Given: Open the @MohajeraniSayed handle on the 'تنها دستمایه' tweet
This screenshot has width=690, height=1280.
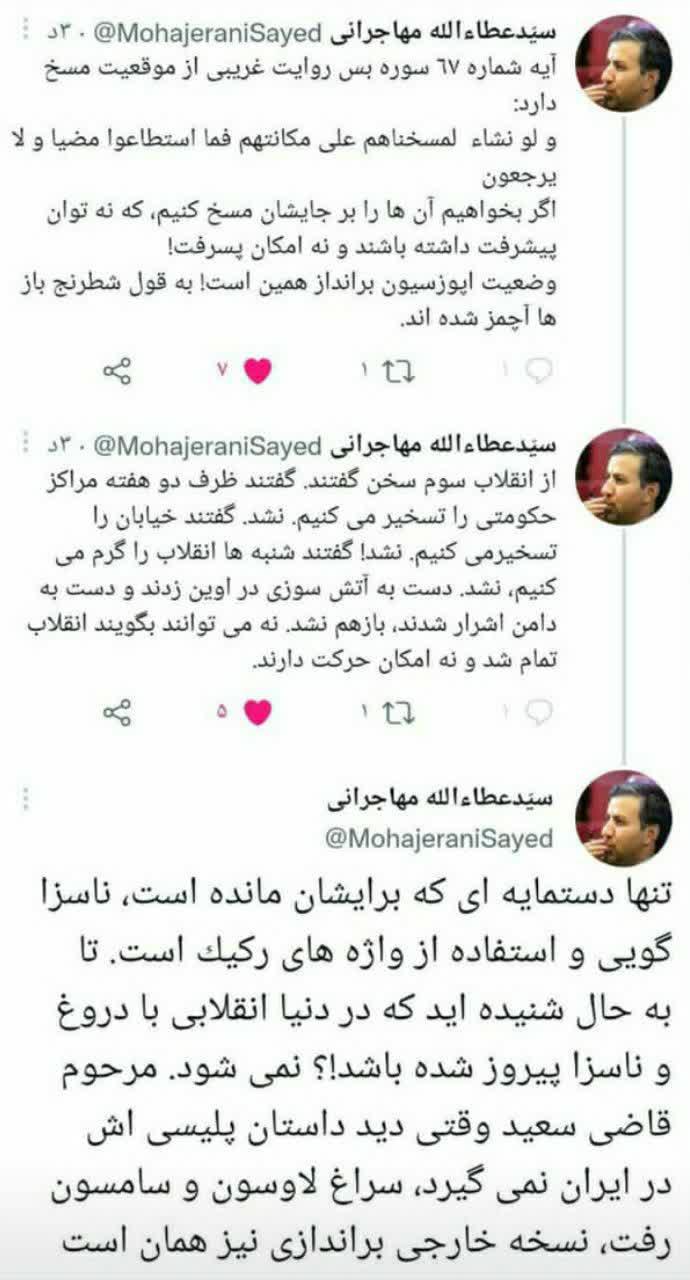Looking at the screenshot, I should point(439,838).
